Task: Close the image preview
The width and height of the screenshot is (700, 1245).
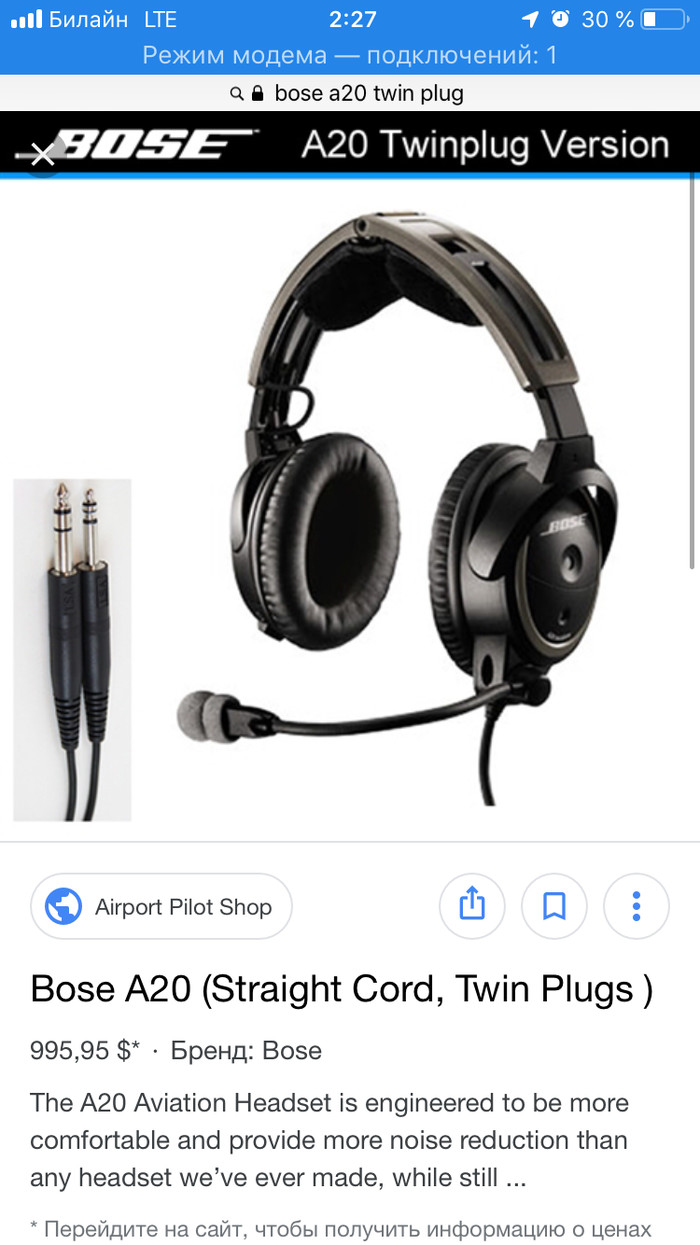Action: pos(42,155)
